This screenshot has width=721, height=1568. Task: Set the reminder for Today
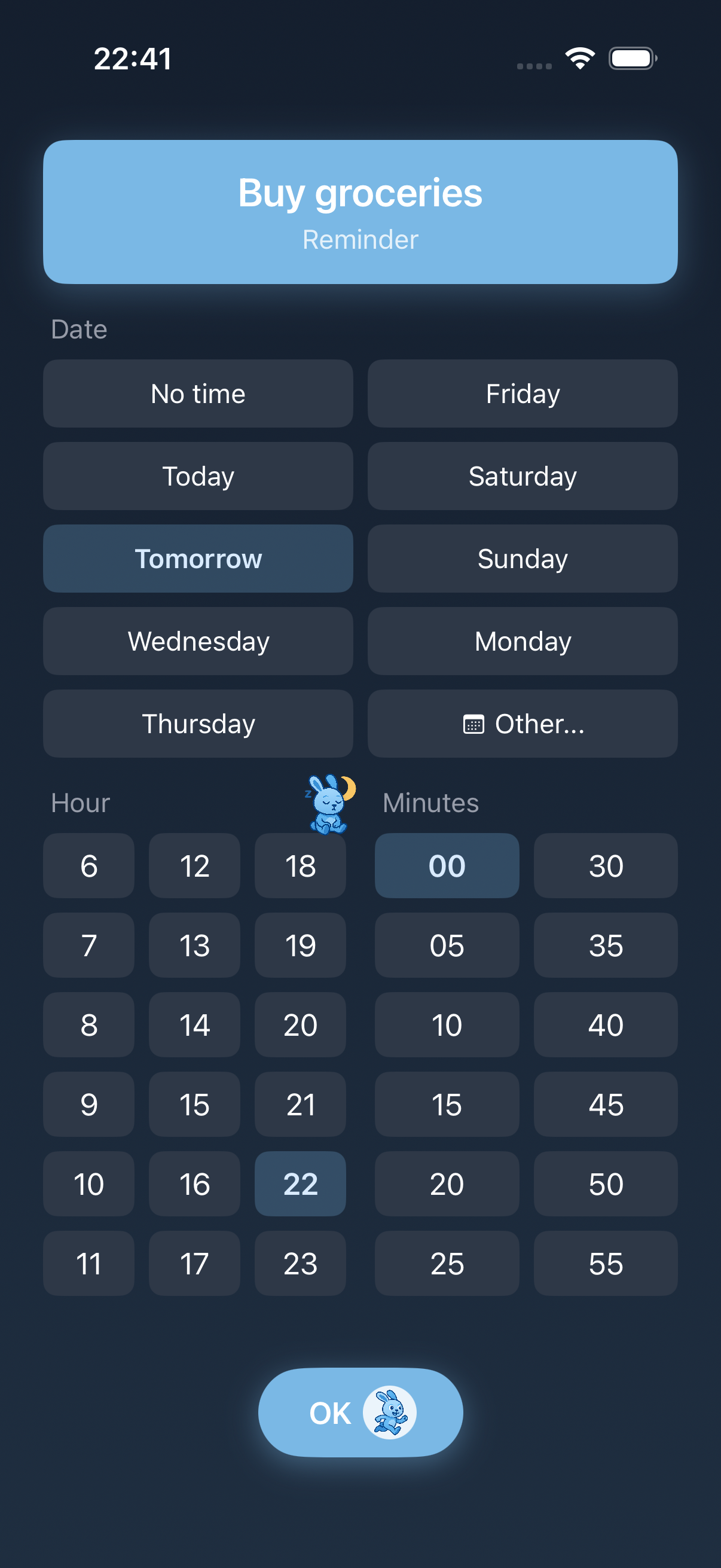pos(198,476)
